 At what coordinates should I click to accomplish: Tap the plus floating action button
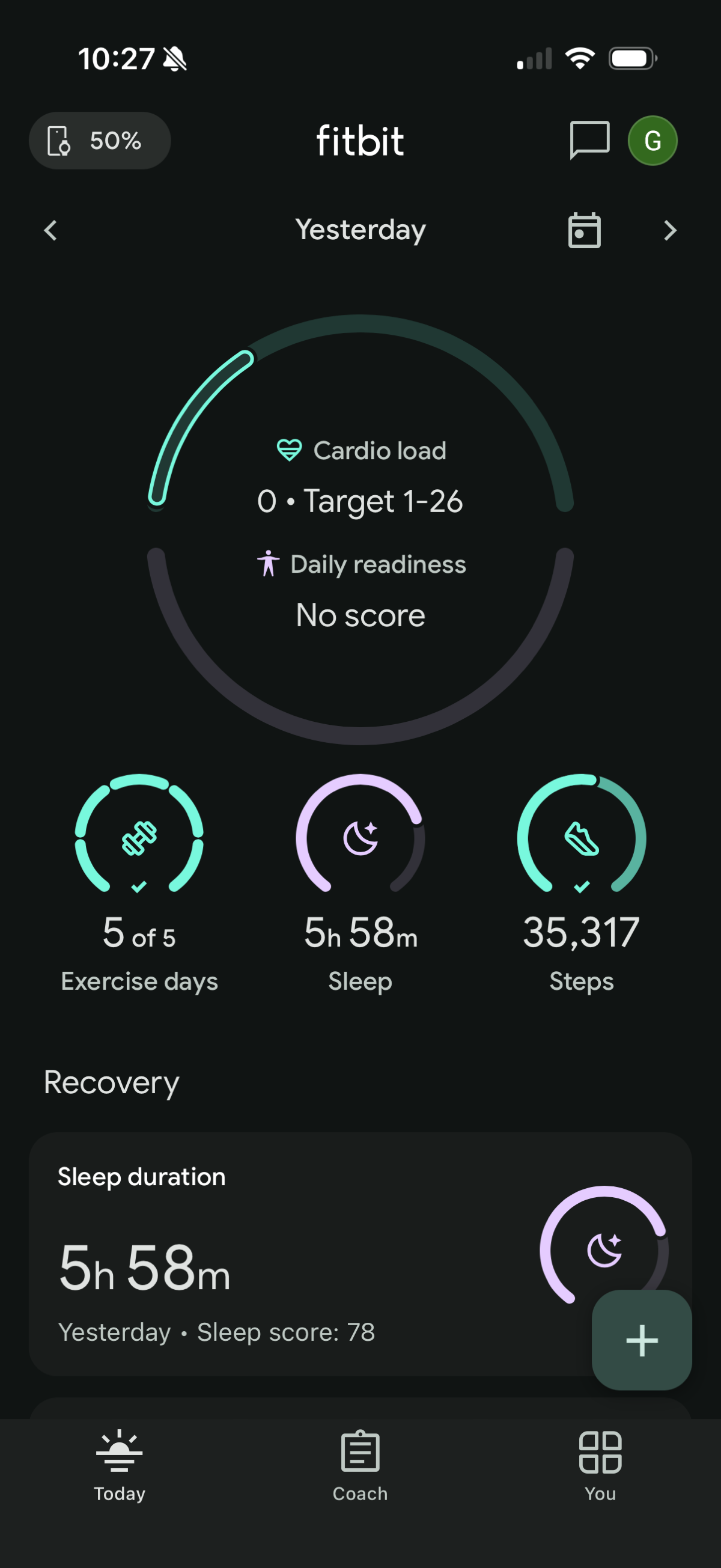(x=641, y=1340)
